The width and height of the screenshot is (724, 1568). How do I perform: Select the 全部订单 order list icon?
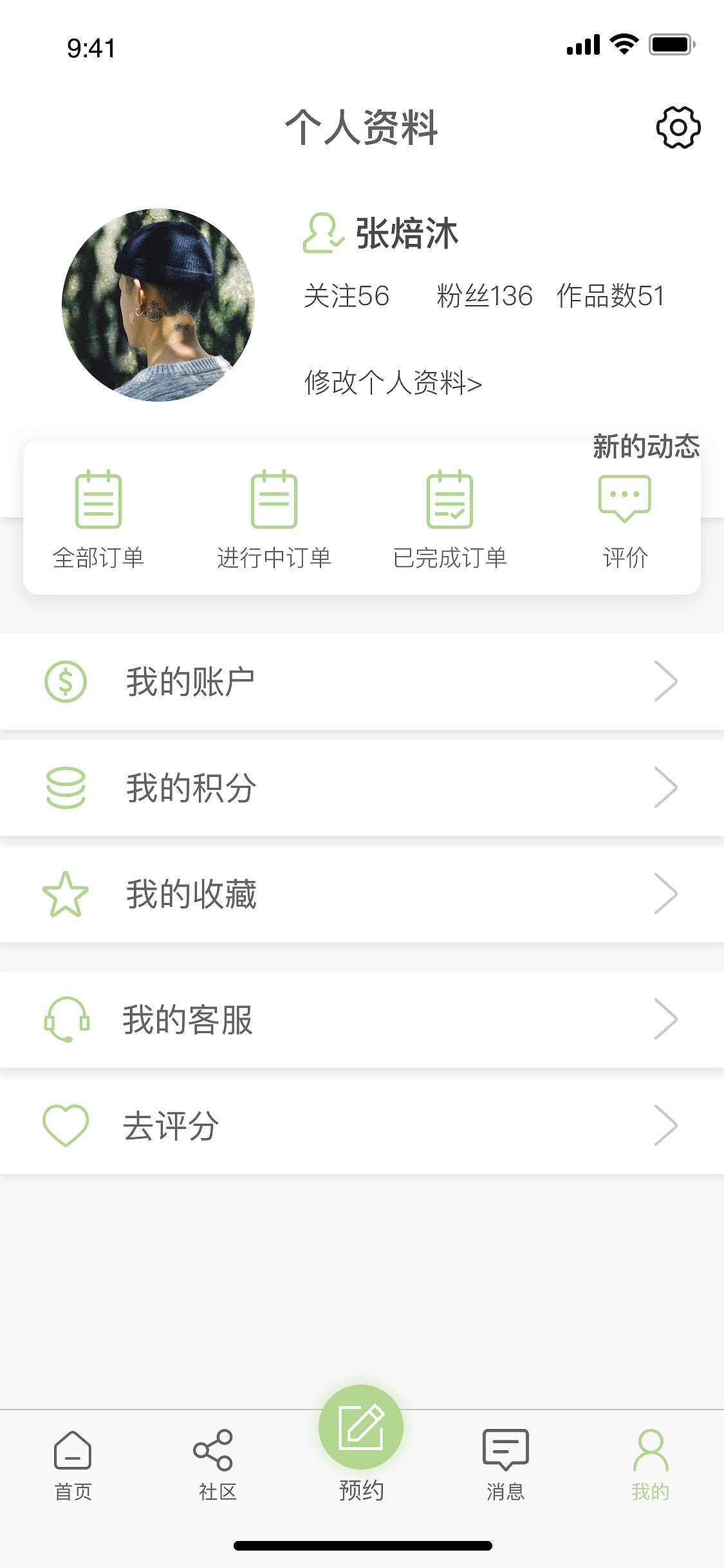click(98, 501)
